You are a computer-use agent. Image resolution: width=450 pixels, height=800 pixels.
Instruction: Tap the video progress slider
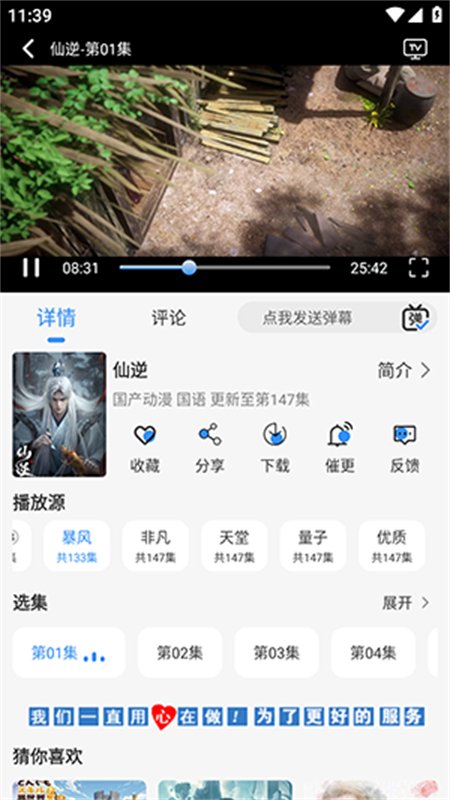tap(224, 267)
